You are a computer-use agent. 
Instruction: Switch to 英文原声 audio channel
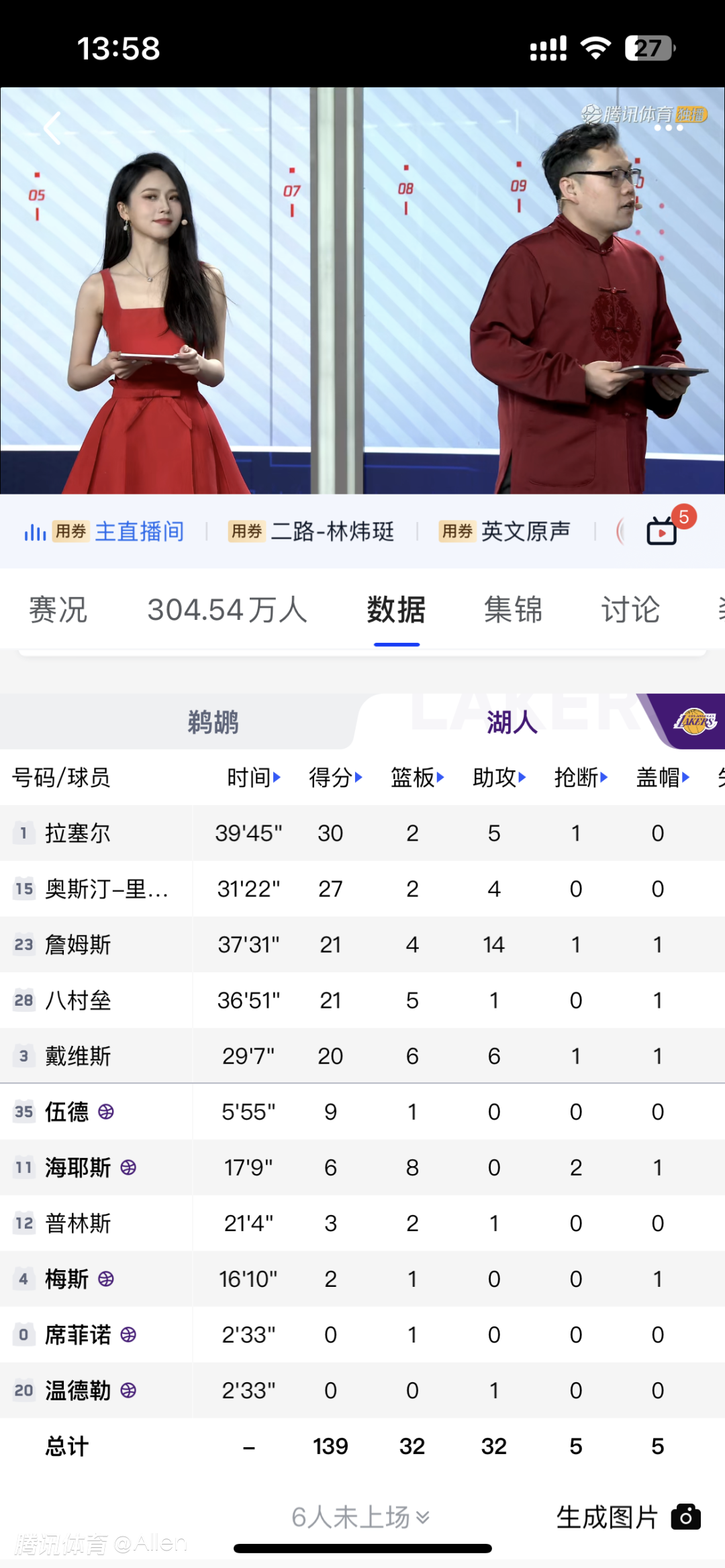525,531
